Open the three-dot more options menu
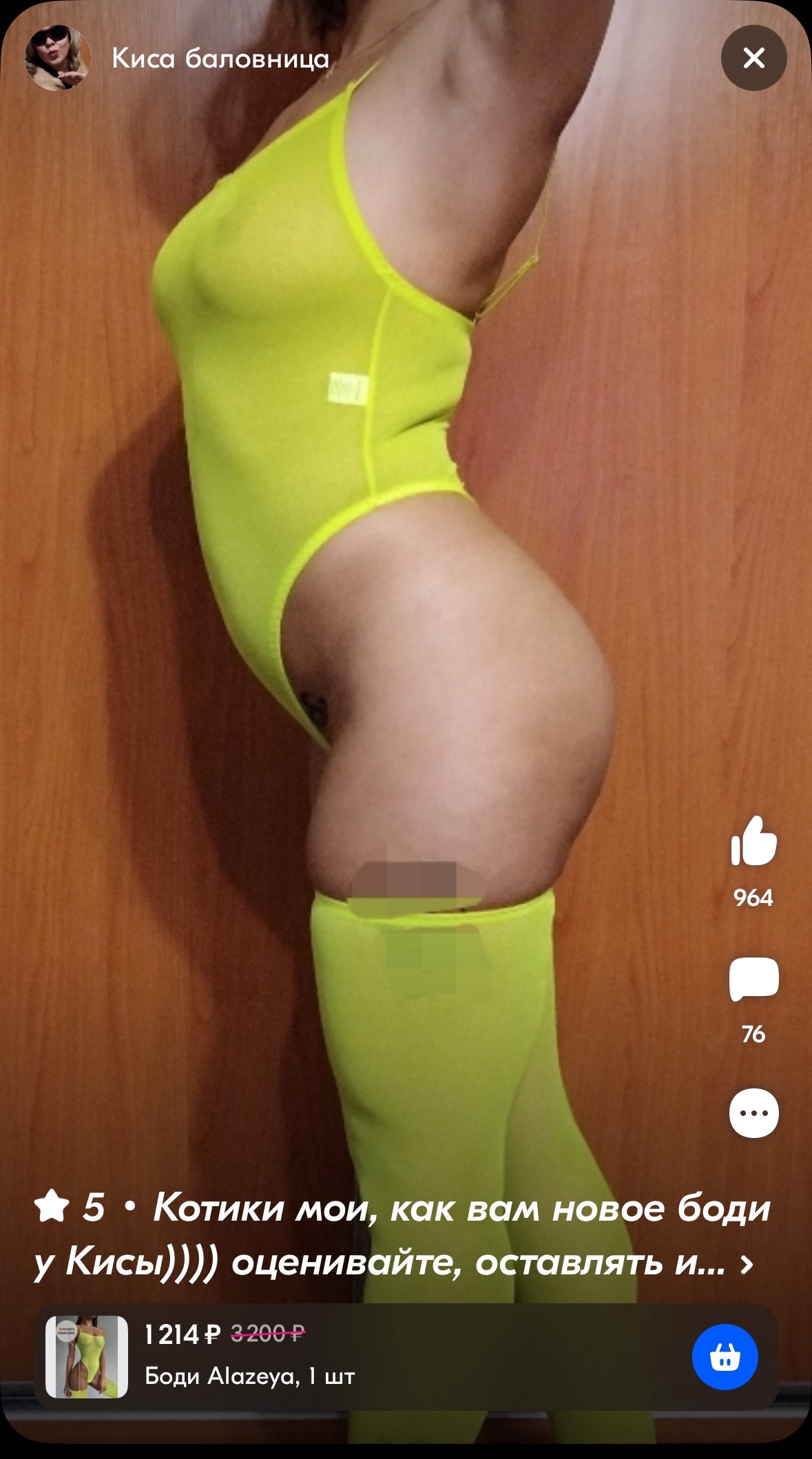 [x=753, y=1113]
